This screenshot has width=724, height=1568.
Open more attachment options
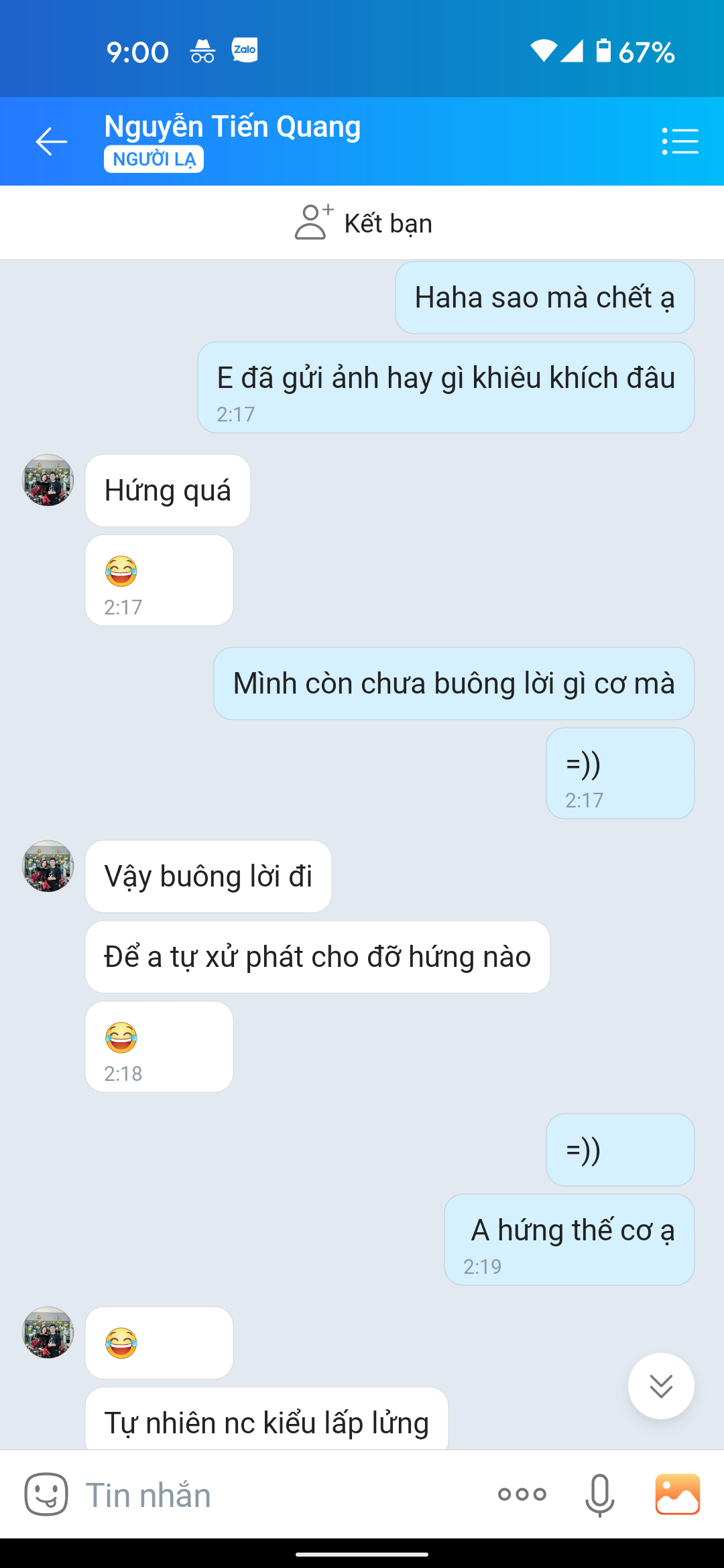click(x=522, y=1494)
